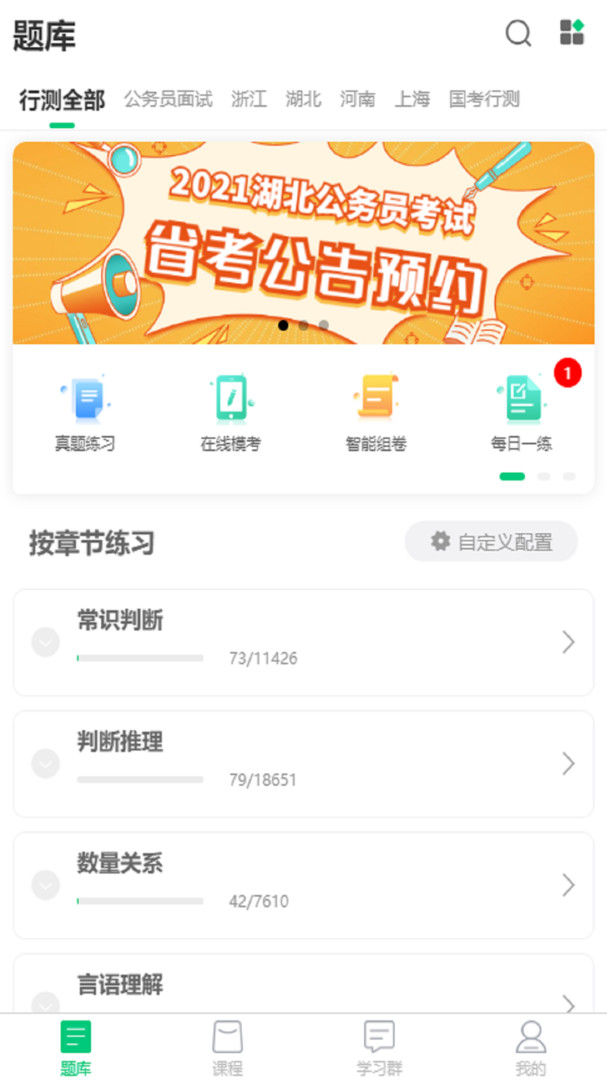The image size is (607, 1080).
Task: Open 每日一练
Action: (521, 414)
